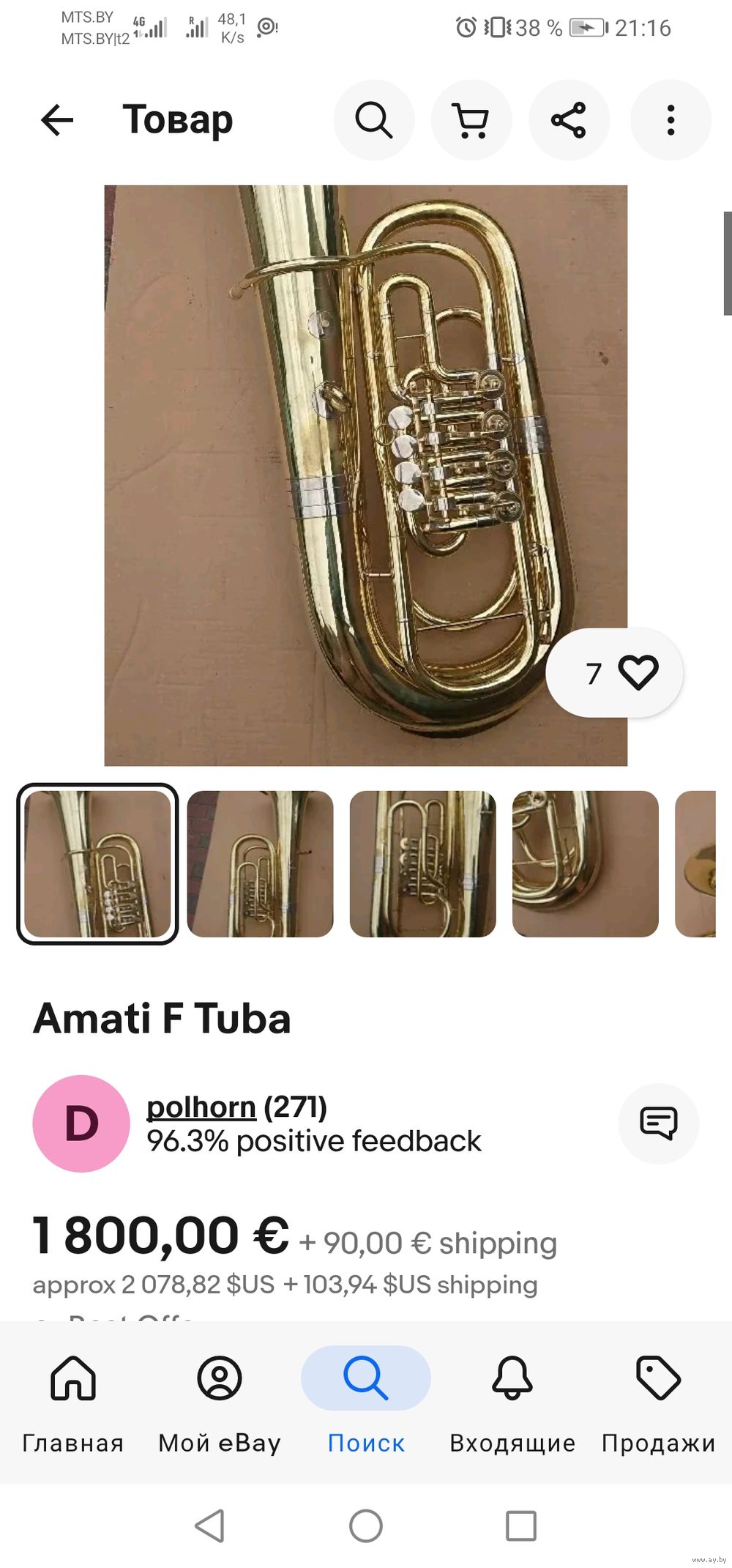Viewport: 732px width, 1568px height.
Task: Go back using the top arrow
Action: pyautogui.click(x=57, y=120)
